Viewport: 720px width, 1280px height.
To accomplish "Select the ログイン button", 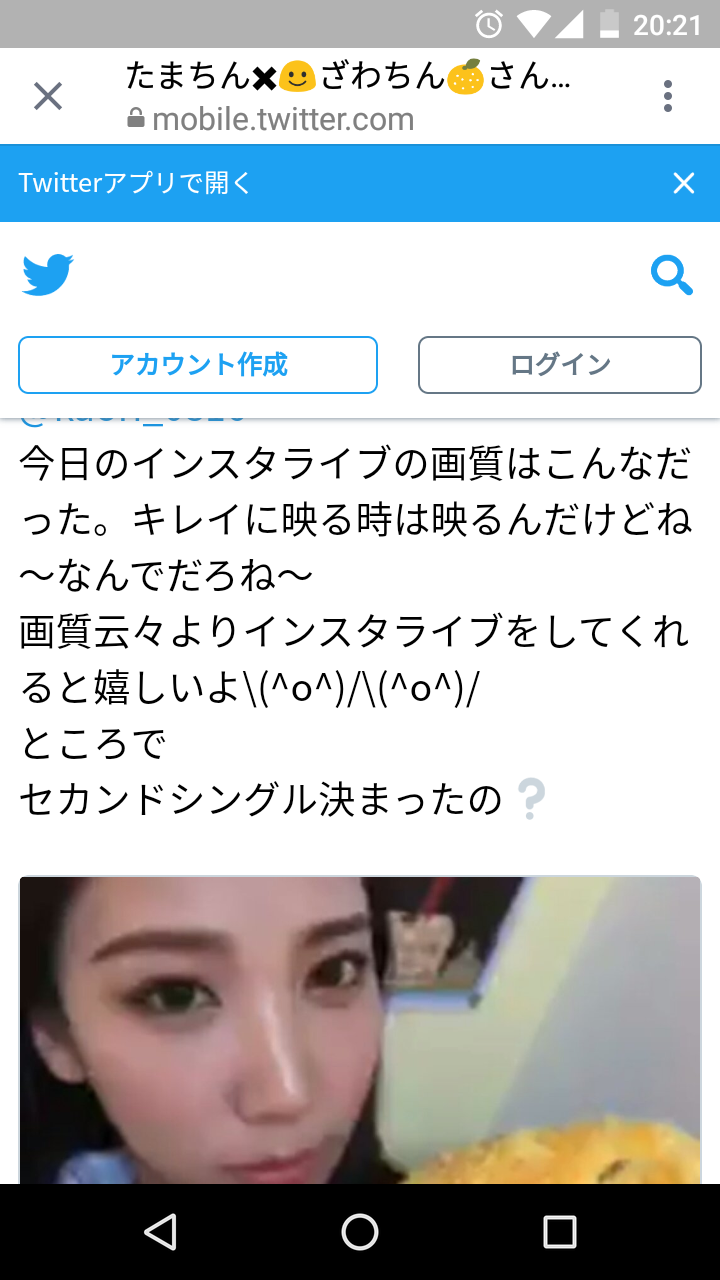I will pyautogui.click(x=560, y=365).
